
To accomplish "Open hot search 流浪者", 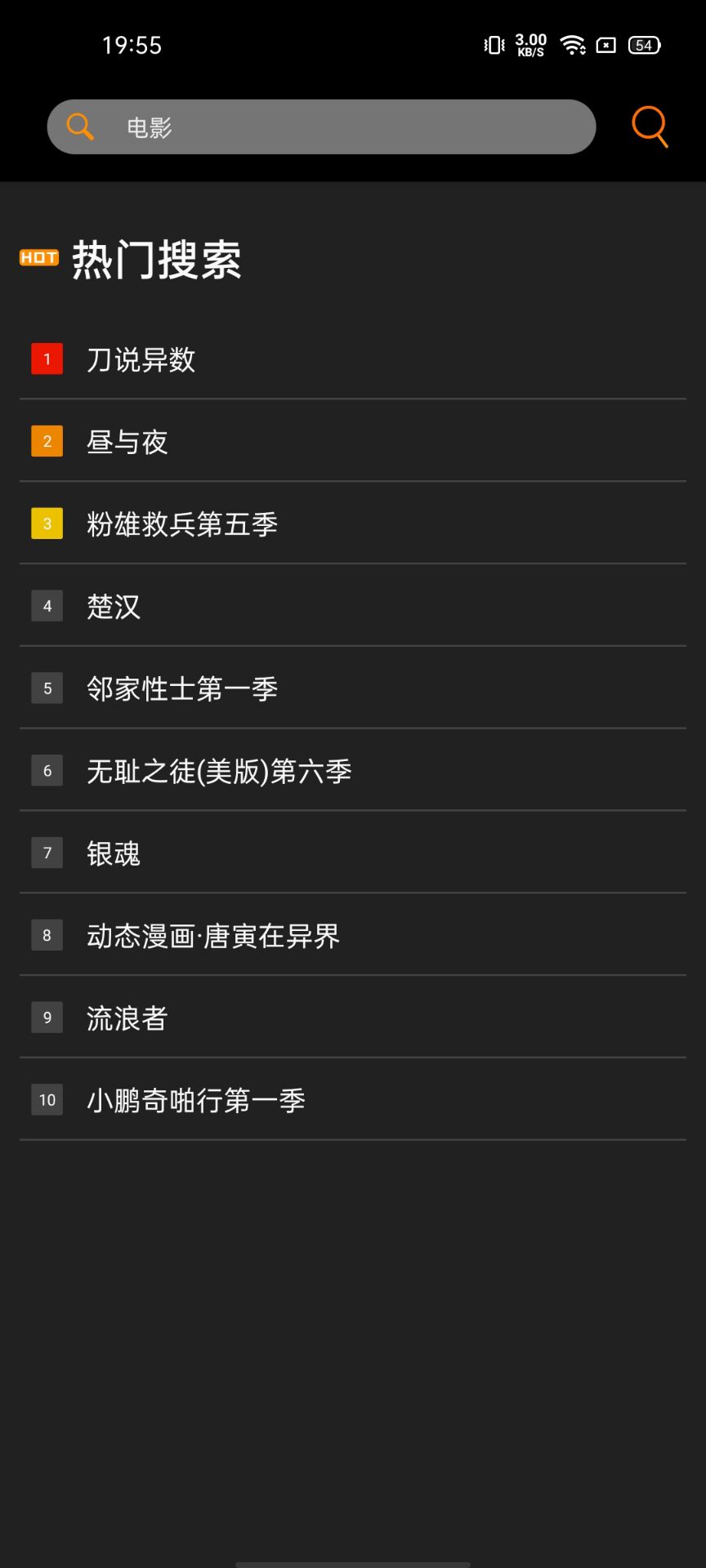I will pos(353,1018).
